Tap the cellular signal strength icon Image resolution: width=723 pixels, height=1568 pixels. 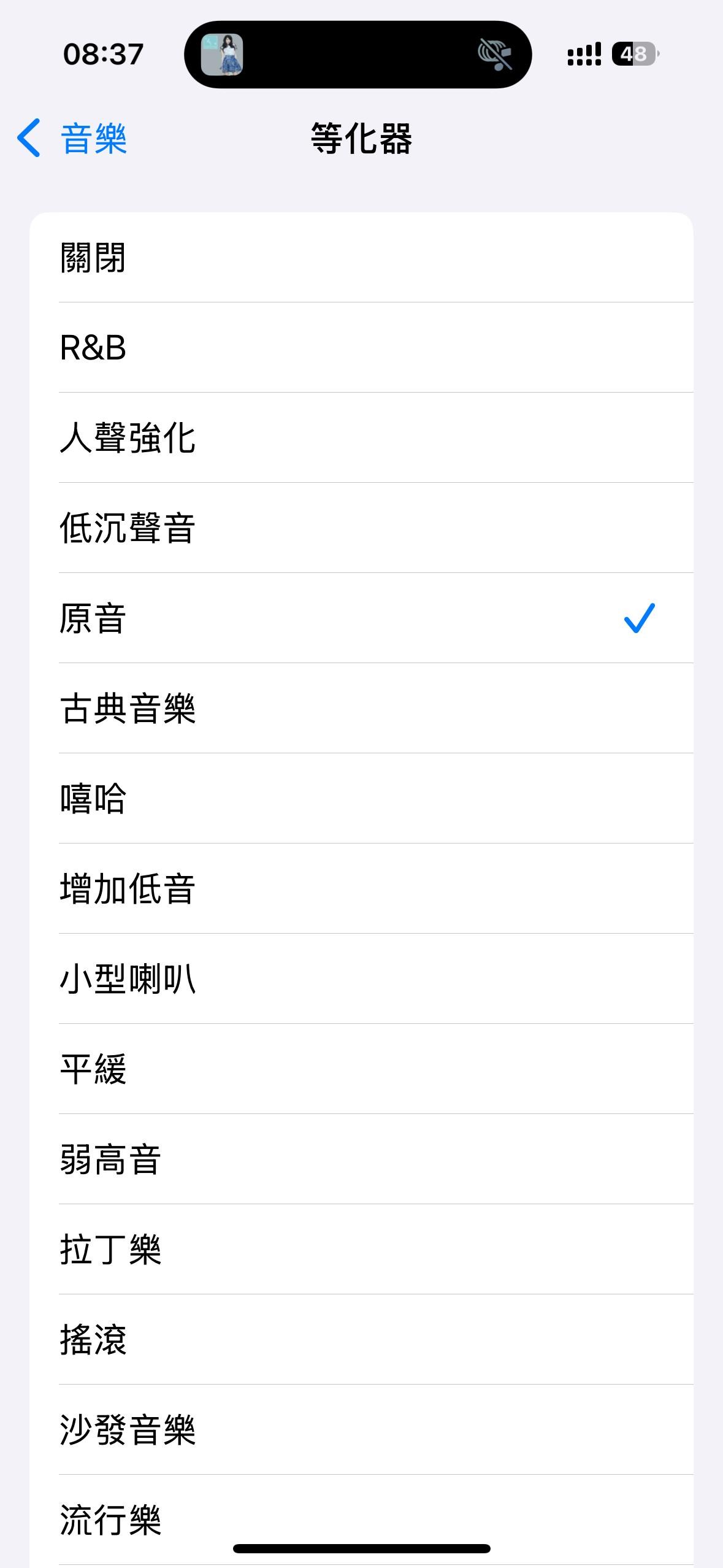click(584, 55)
